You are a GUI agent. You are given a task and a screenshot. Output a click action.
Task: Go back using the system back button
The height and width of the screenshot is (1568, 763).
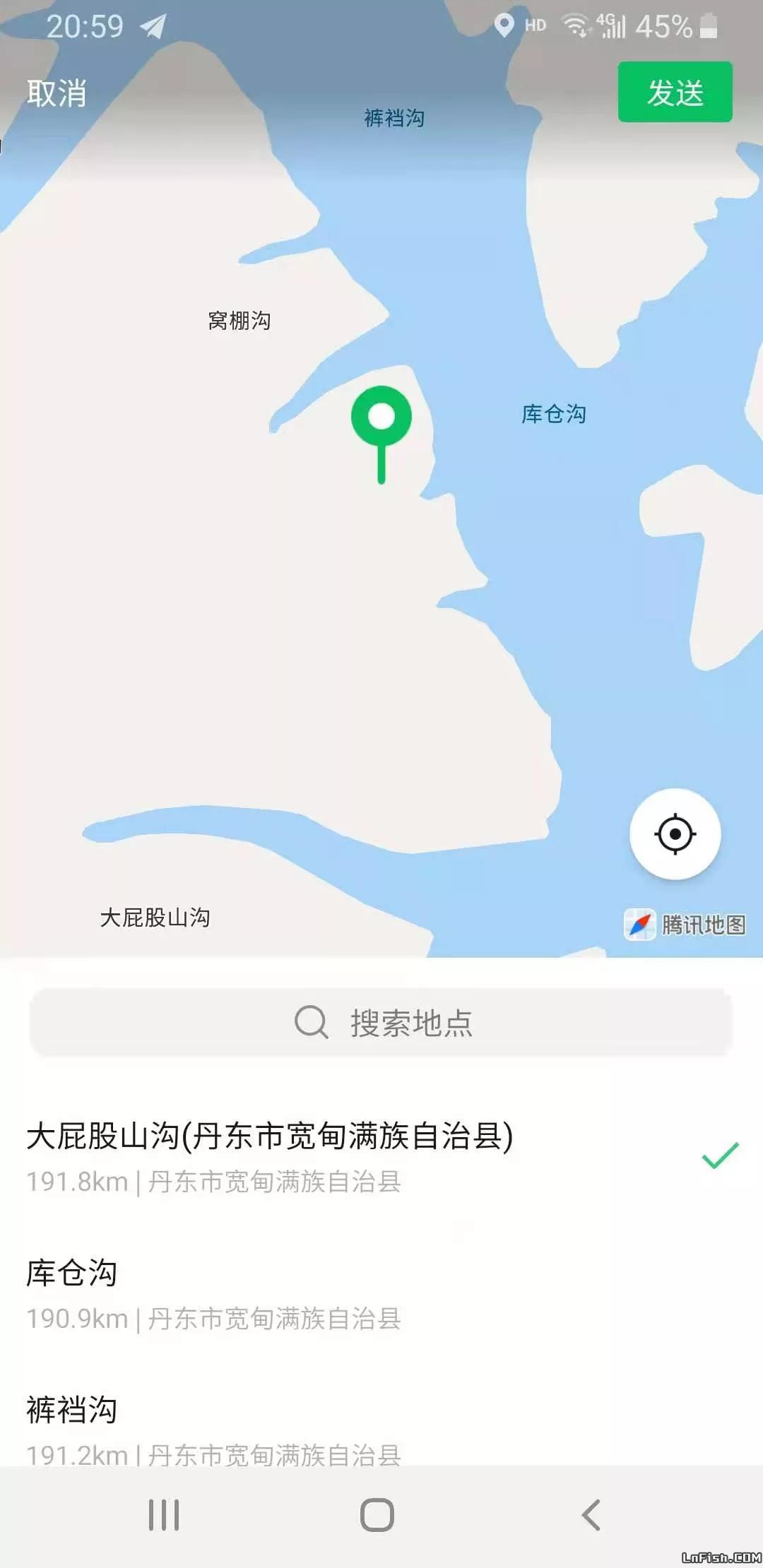pos(591,1515)
